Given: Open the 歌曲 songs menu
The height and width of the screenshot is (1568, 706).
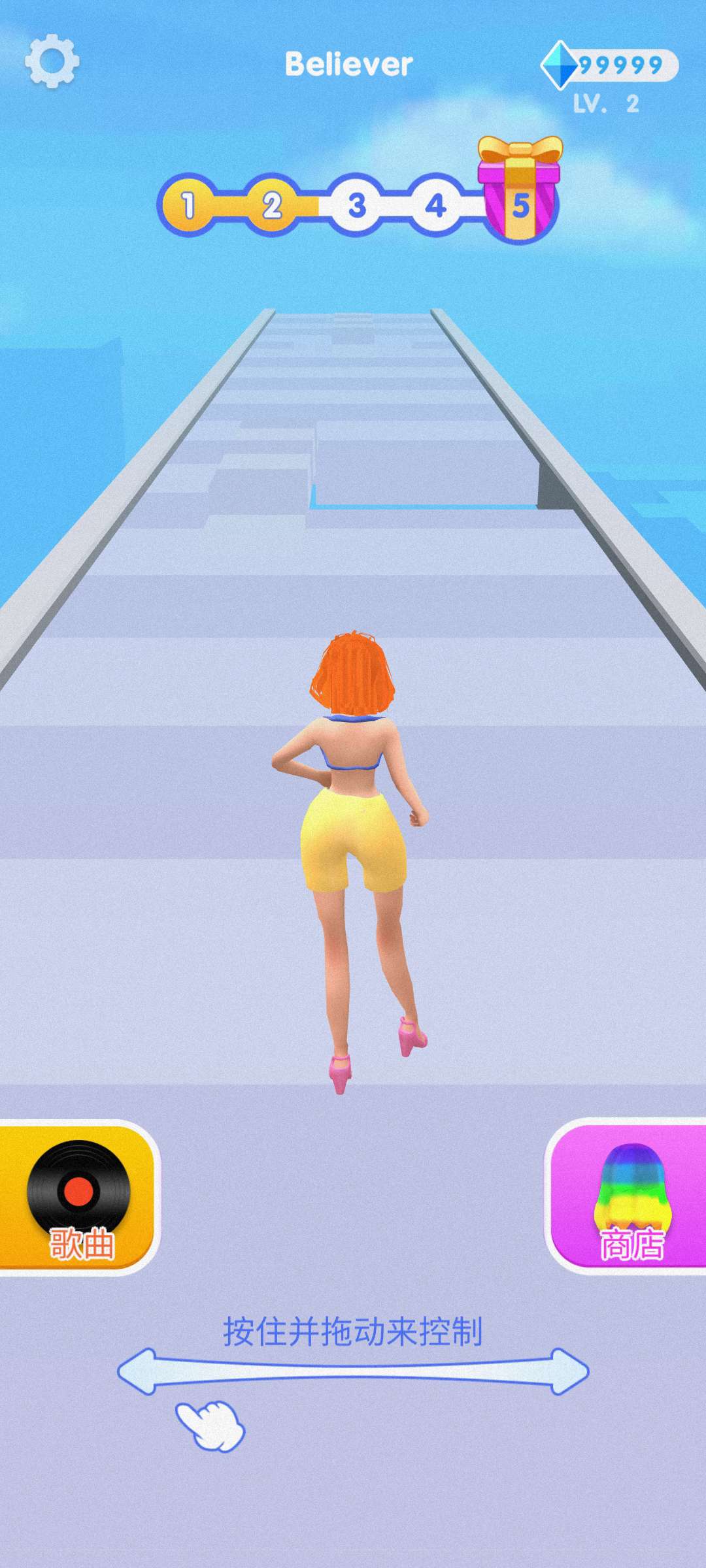Looking at the screenshot, I should click(x=77, y=1197).
